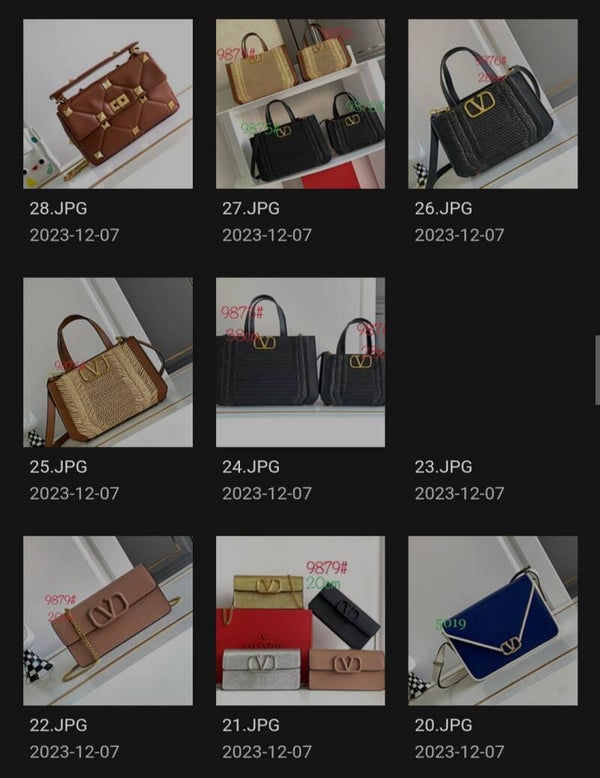This screenshot has height=778, width=600.
Task: Open the 21.JPG thumbnail
Action: click(300, 620)
